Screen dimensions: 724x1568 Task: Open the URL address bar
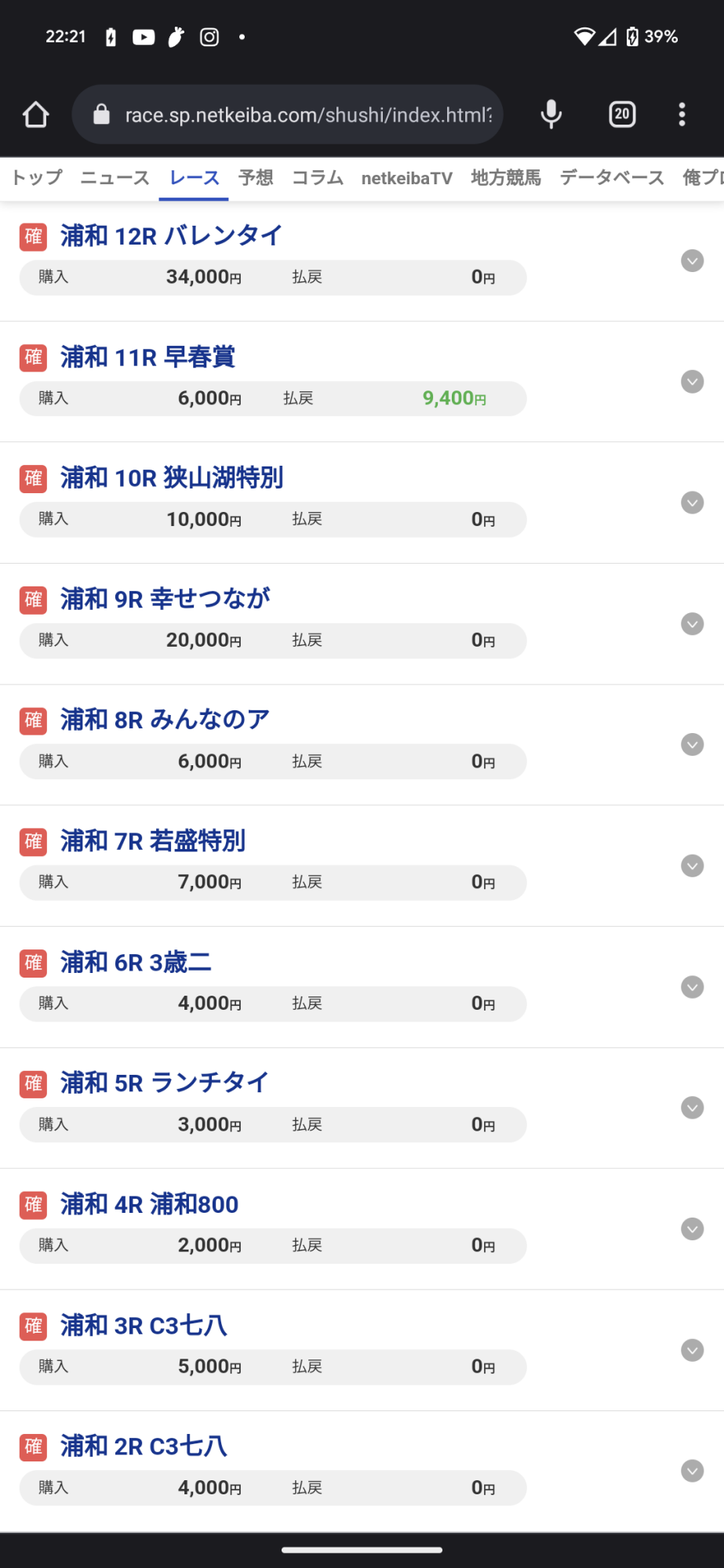tap(287, 114)
